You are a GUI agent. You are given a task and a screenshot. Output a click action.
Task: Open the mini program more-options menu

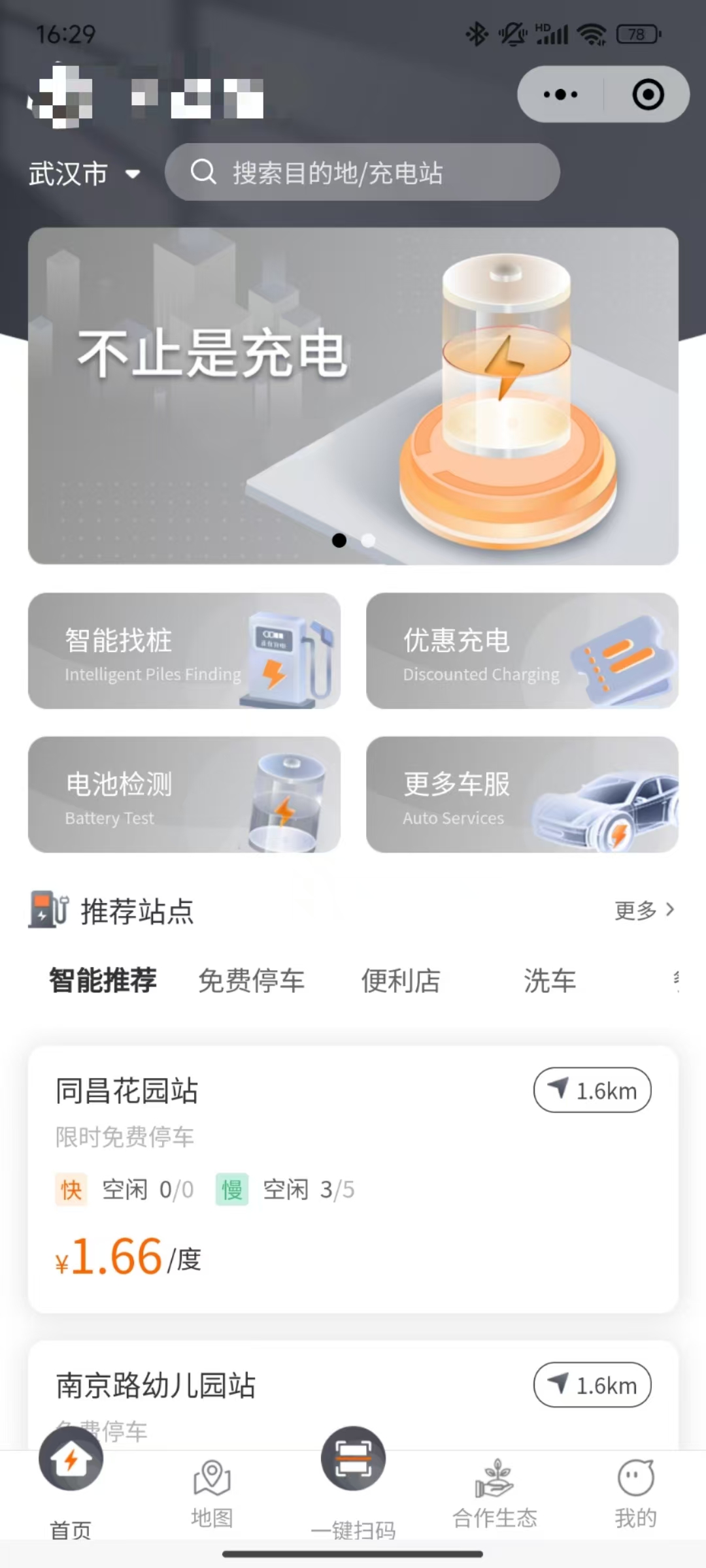(x=561, y=95)
